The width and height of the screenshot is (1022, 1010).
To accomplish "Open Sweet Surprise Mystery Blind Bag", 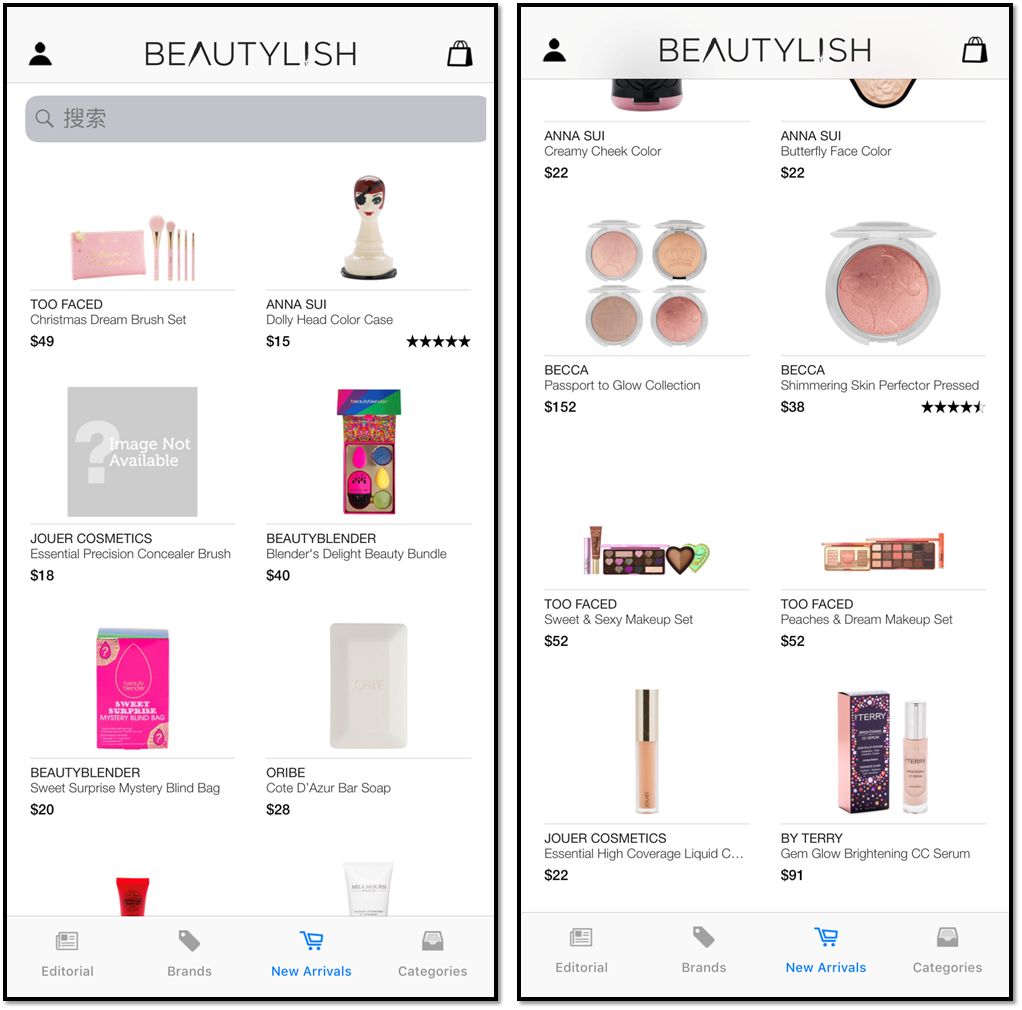I will [x=132, y=687].
